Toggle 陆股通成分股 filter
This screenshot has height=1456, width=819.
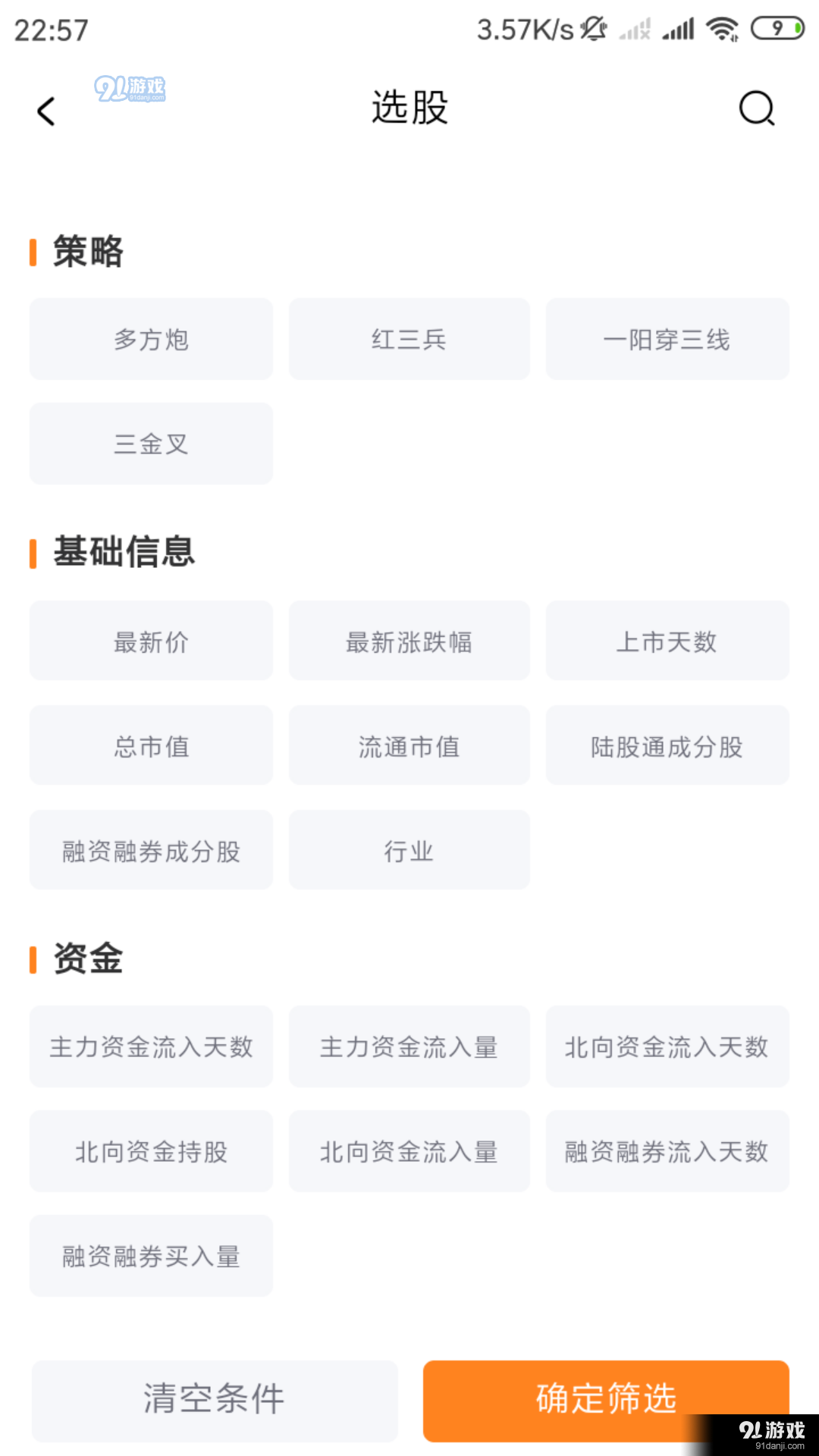(667, 745)
